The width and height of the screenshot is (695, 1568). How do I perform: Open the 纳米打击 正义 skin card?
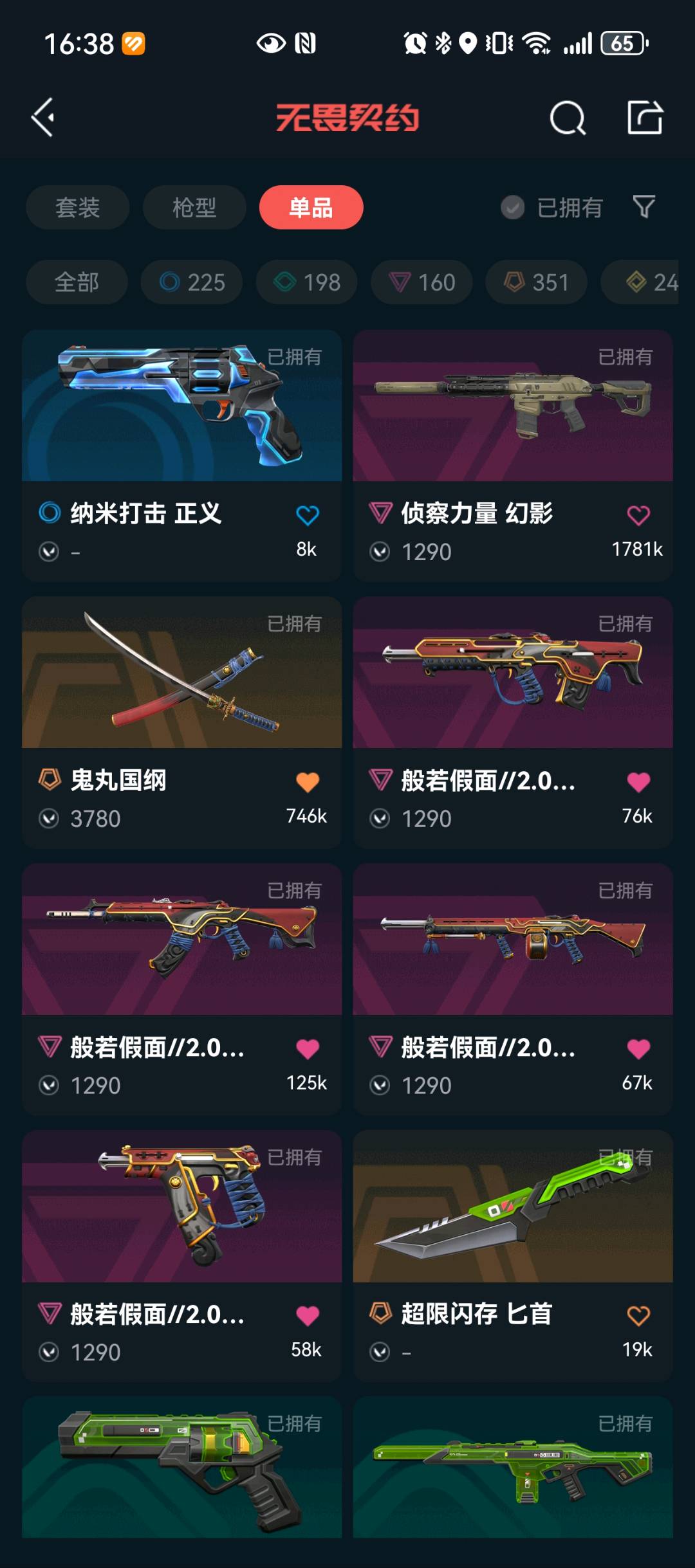[x=181, y=412]
